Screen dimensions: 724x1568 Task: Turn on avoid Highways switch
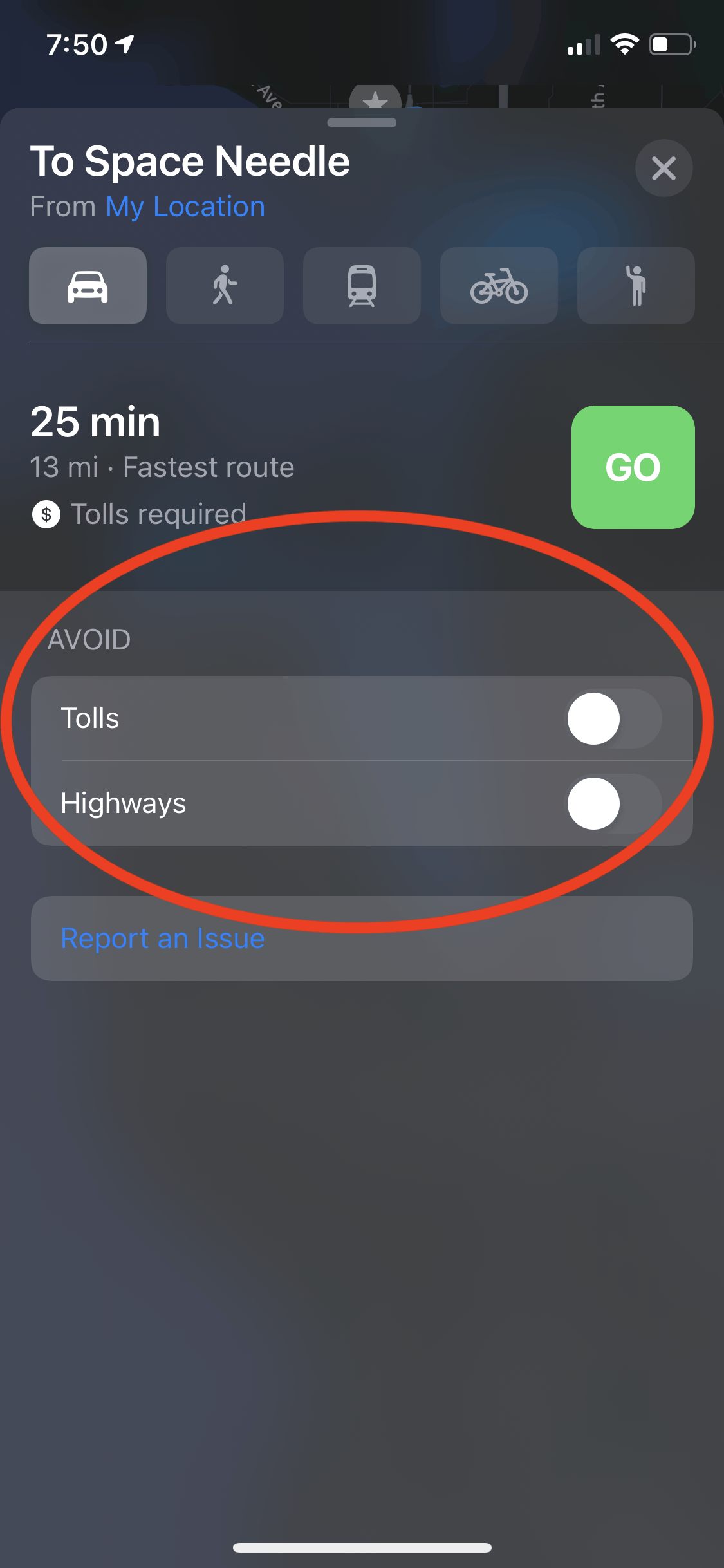click(x=613, y=803)
